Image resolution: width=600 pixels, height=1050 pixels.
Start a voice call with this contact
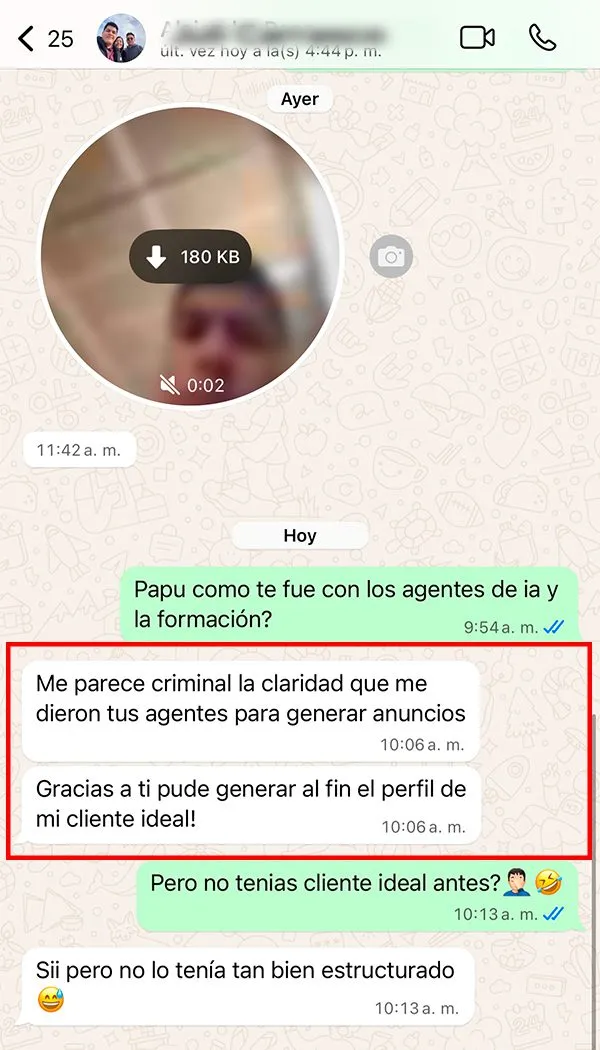point(542,38)
